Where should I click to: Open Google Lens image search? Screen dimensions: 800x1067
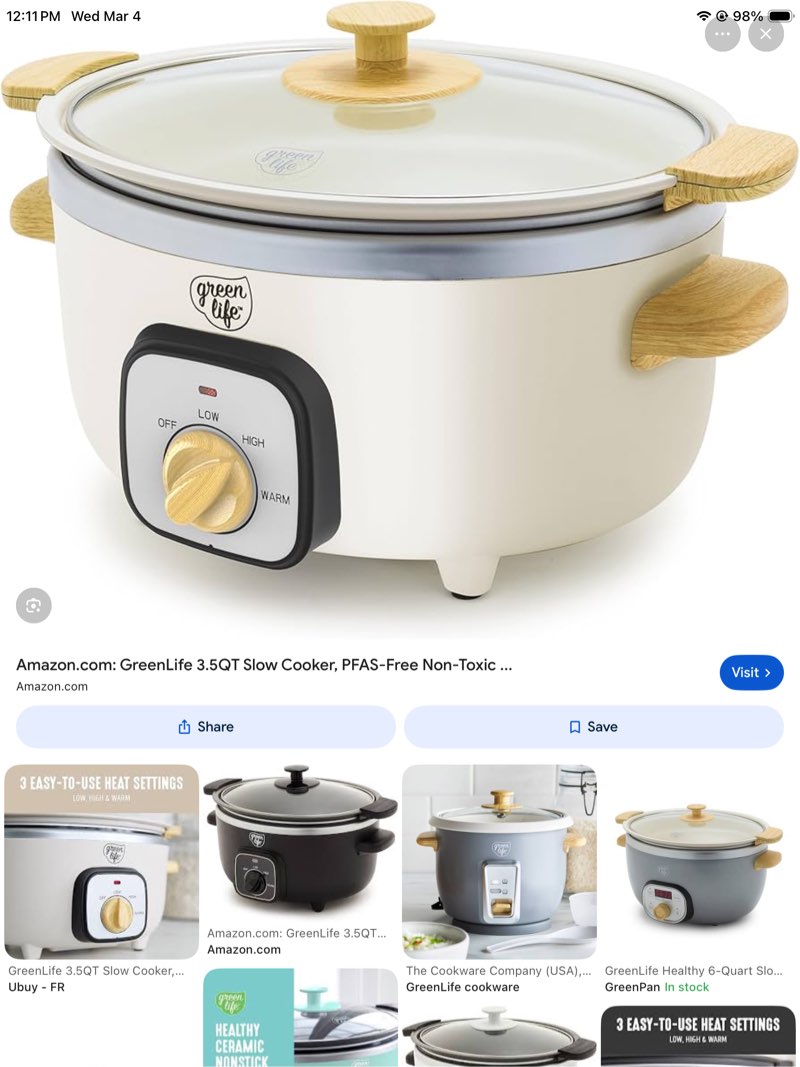[33, 605]
